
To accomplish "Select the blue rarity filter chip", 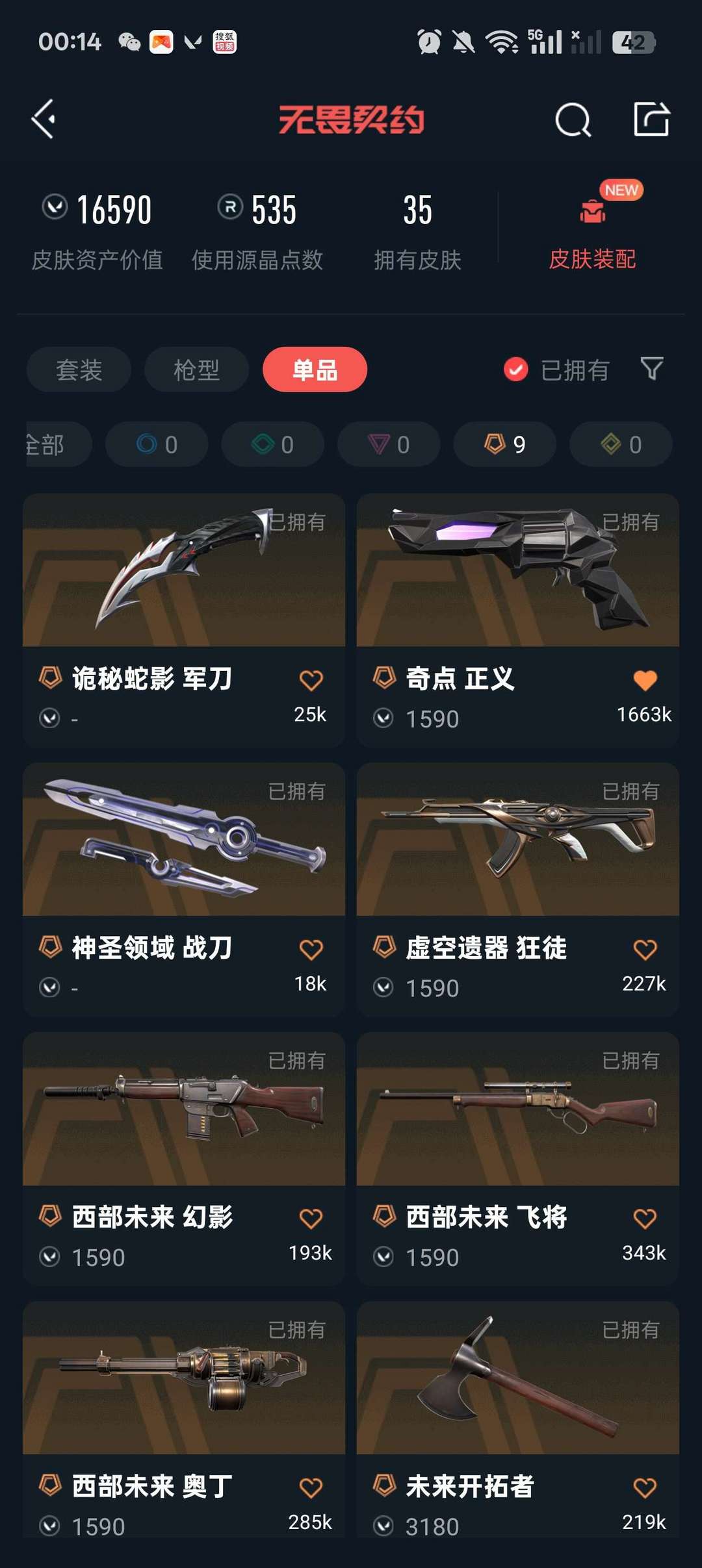I will 156,444.
